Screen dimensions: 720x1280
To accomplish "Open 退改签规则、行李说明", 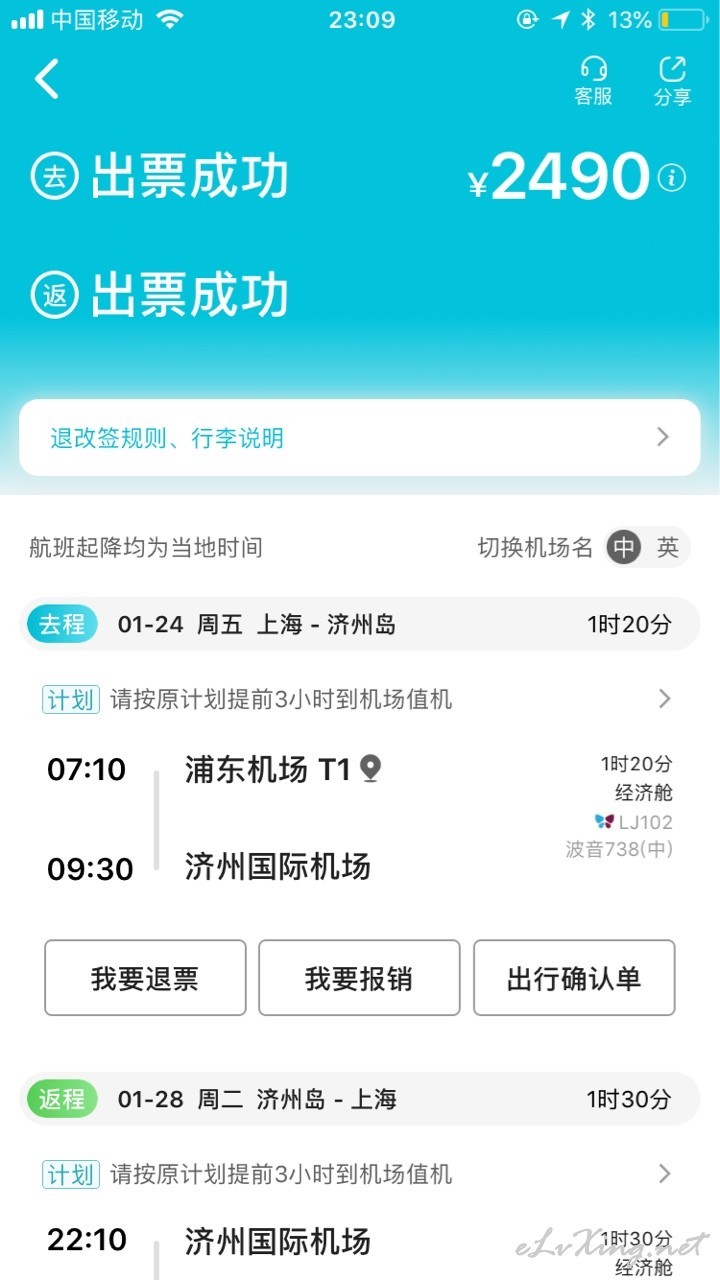I will [x=360, y=437].
